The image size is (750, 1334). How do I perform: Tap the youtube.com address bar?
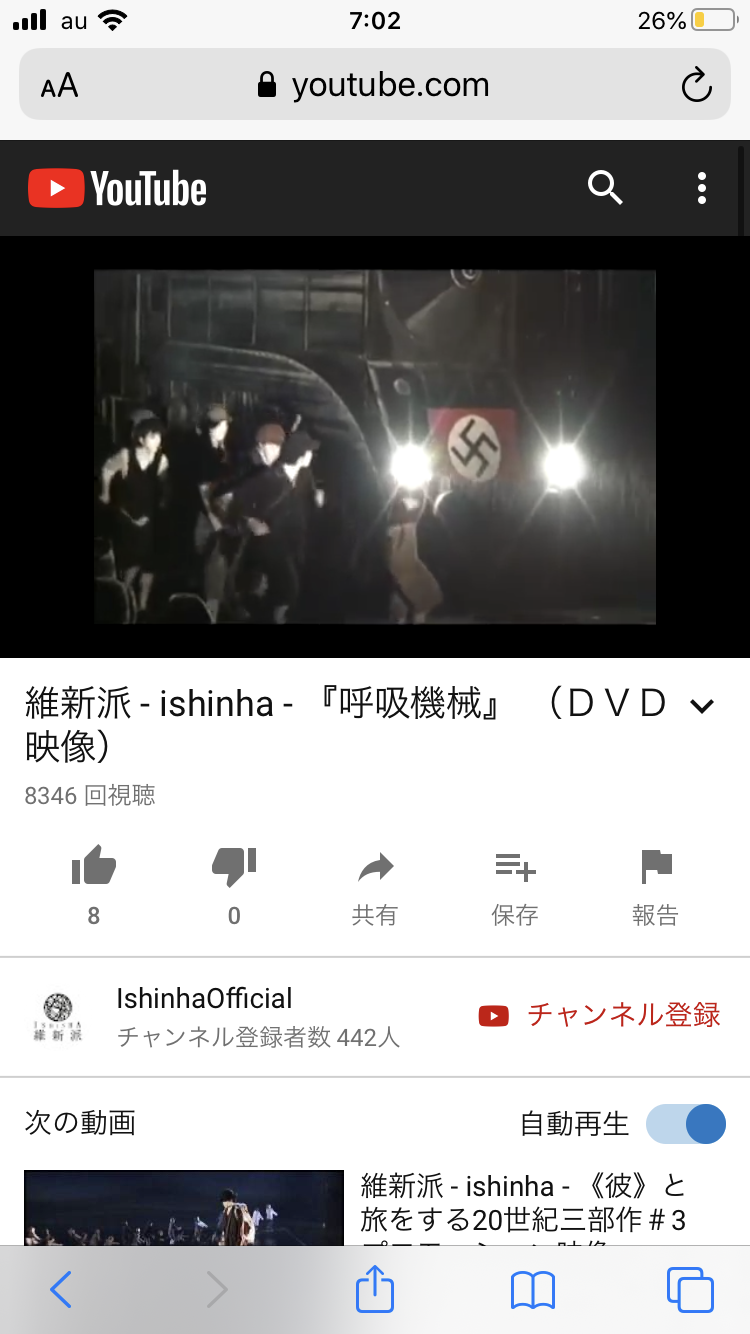(375, 85)
